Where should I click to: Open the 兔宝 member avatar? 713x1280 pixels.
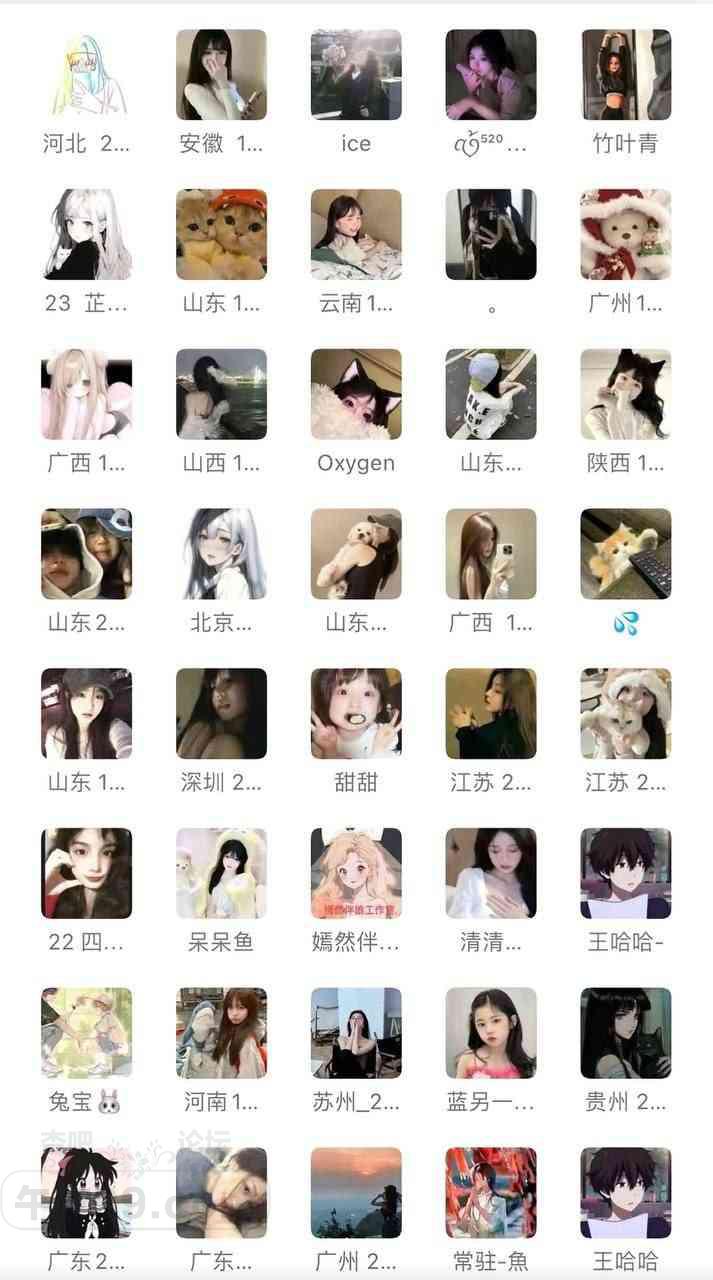pyautogui.click(x=86, y=1033)
